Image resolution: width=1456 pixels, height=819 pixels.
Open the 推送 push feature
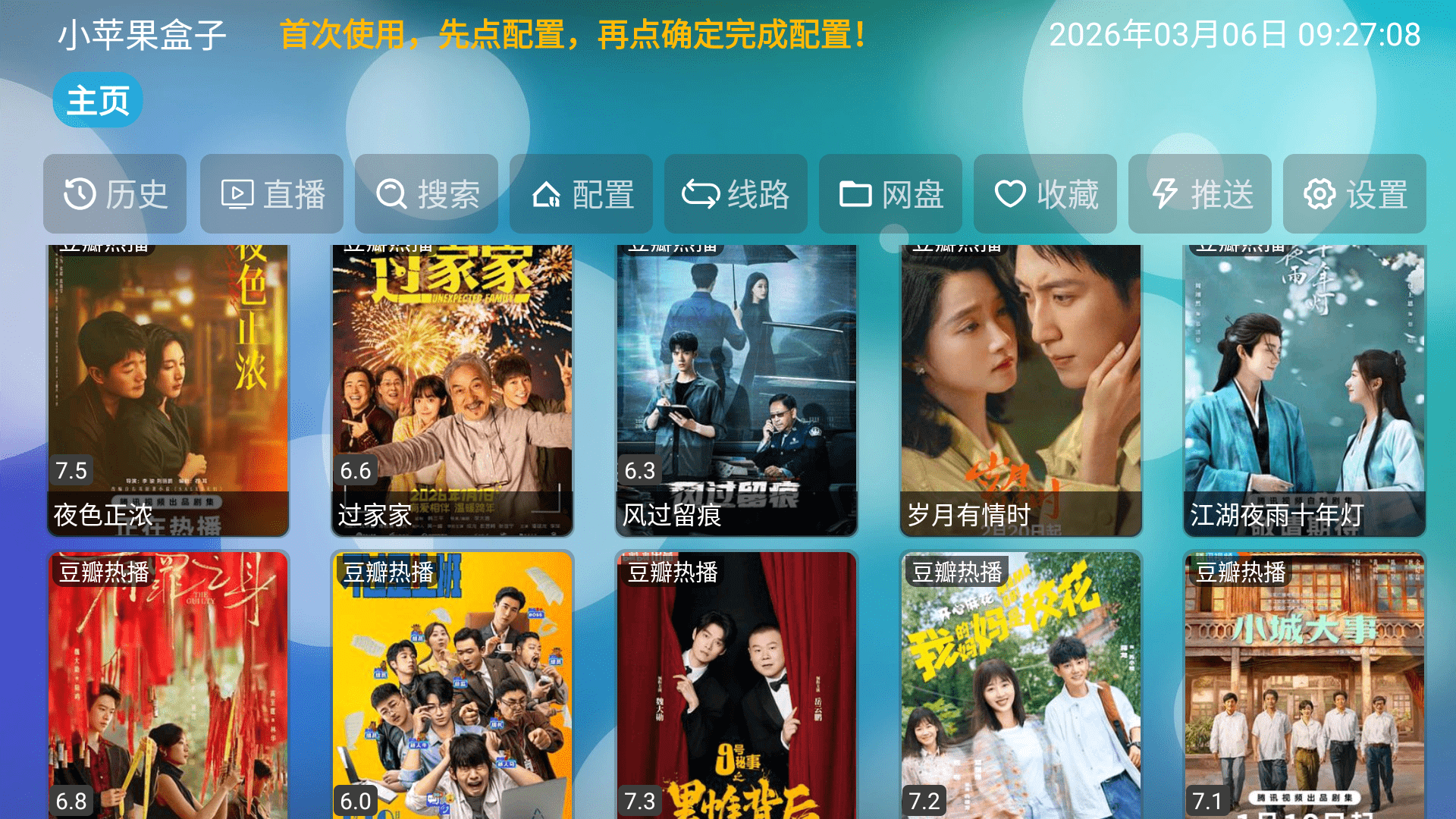pyautogui.click(x=1200, y=194)
